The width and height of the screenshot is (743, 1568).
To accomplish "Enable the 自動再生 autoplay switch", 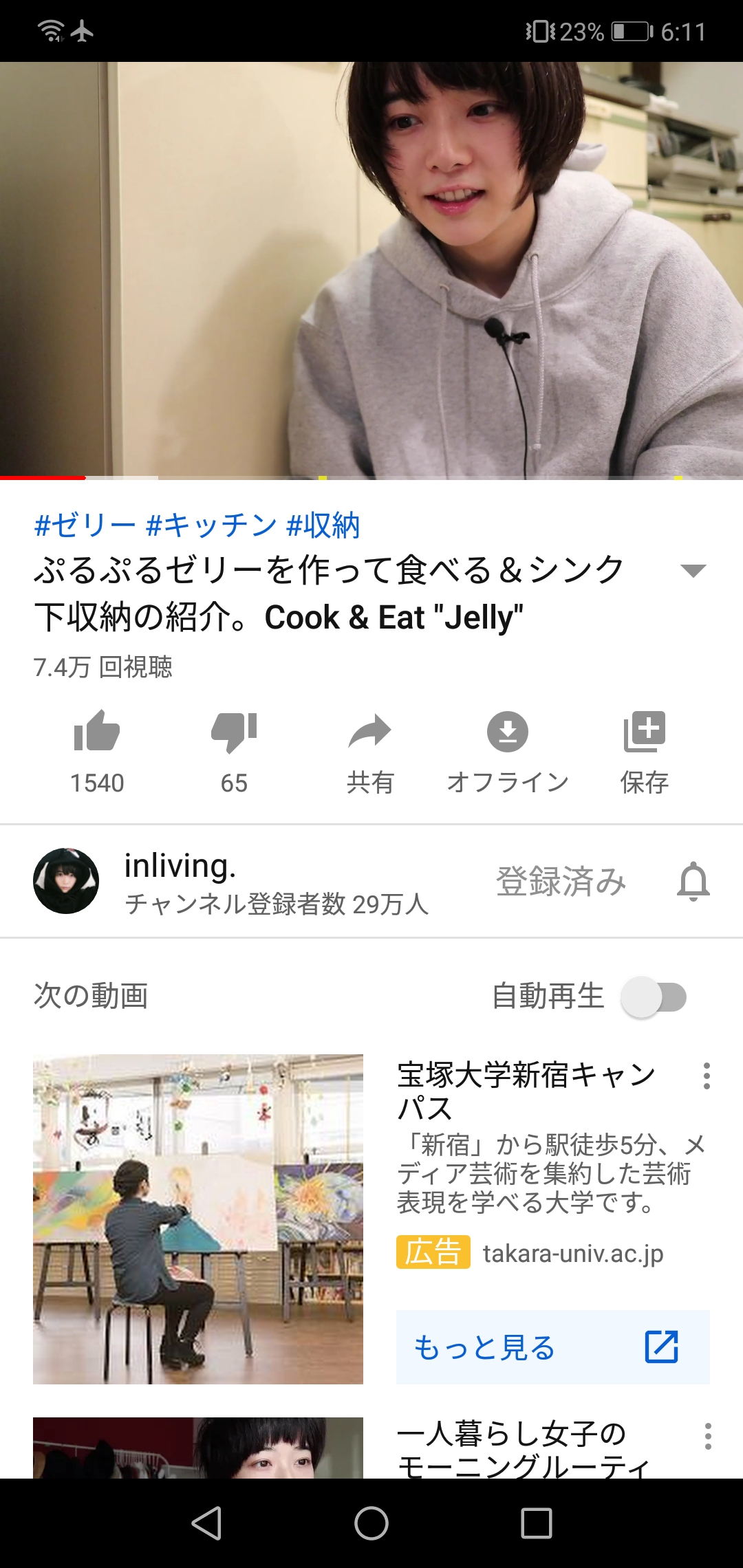I will 654,997.
